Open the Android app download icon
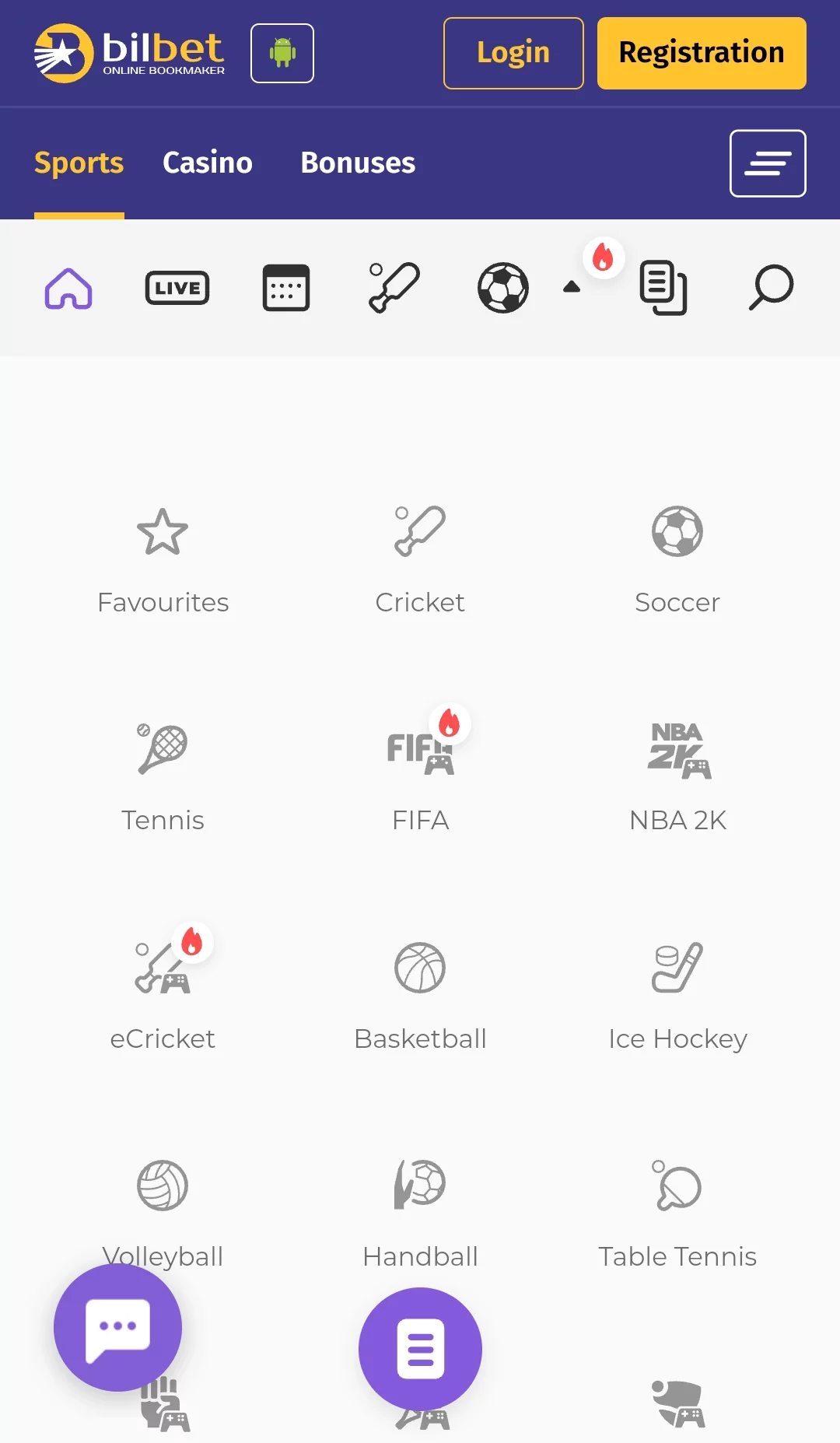The width and height of the screenshot is (840, 1443). [x=282, y=53]
